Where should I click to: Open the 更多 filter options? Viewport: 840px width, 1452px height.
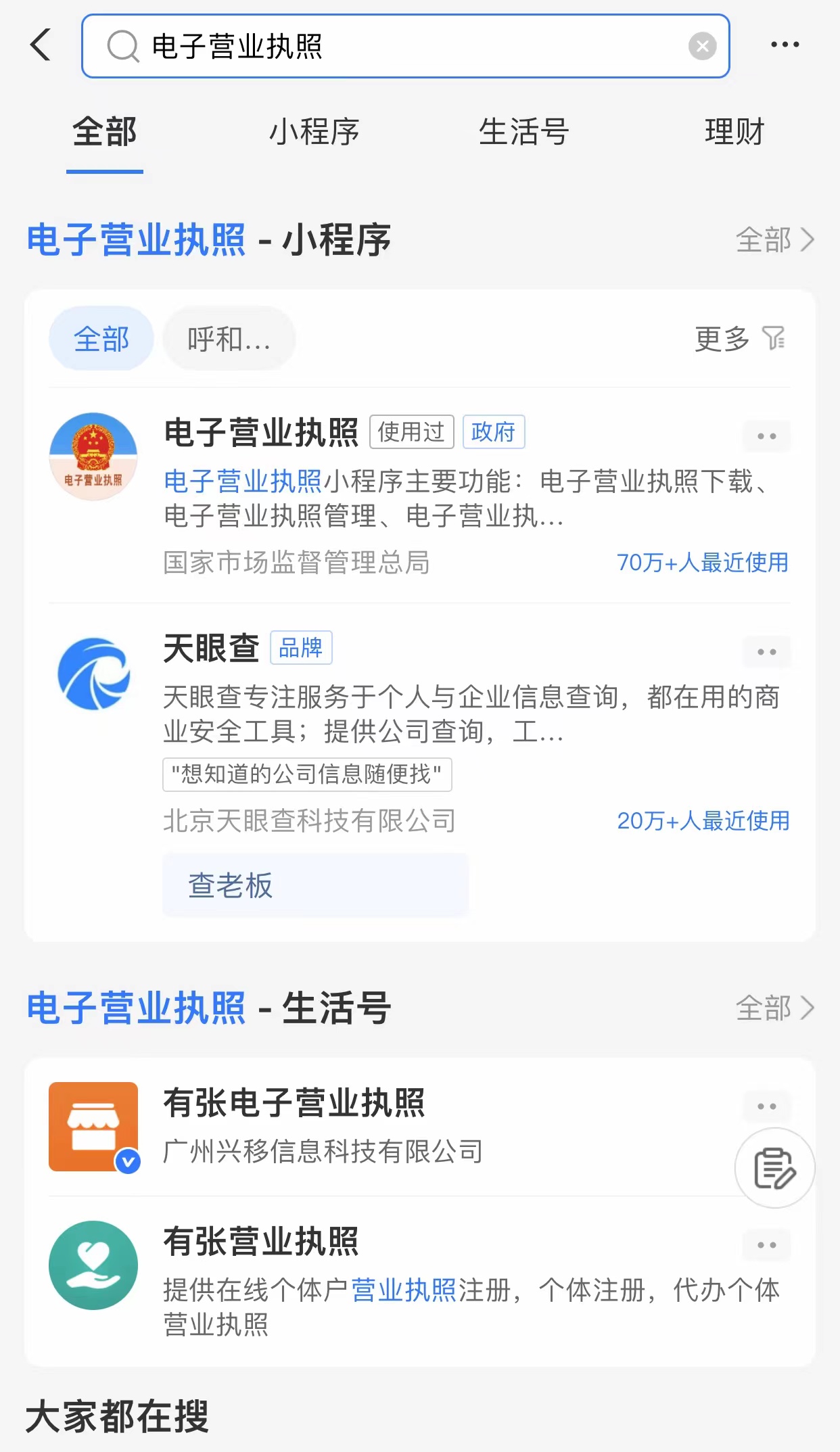point(740,338)
